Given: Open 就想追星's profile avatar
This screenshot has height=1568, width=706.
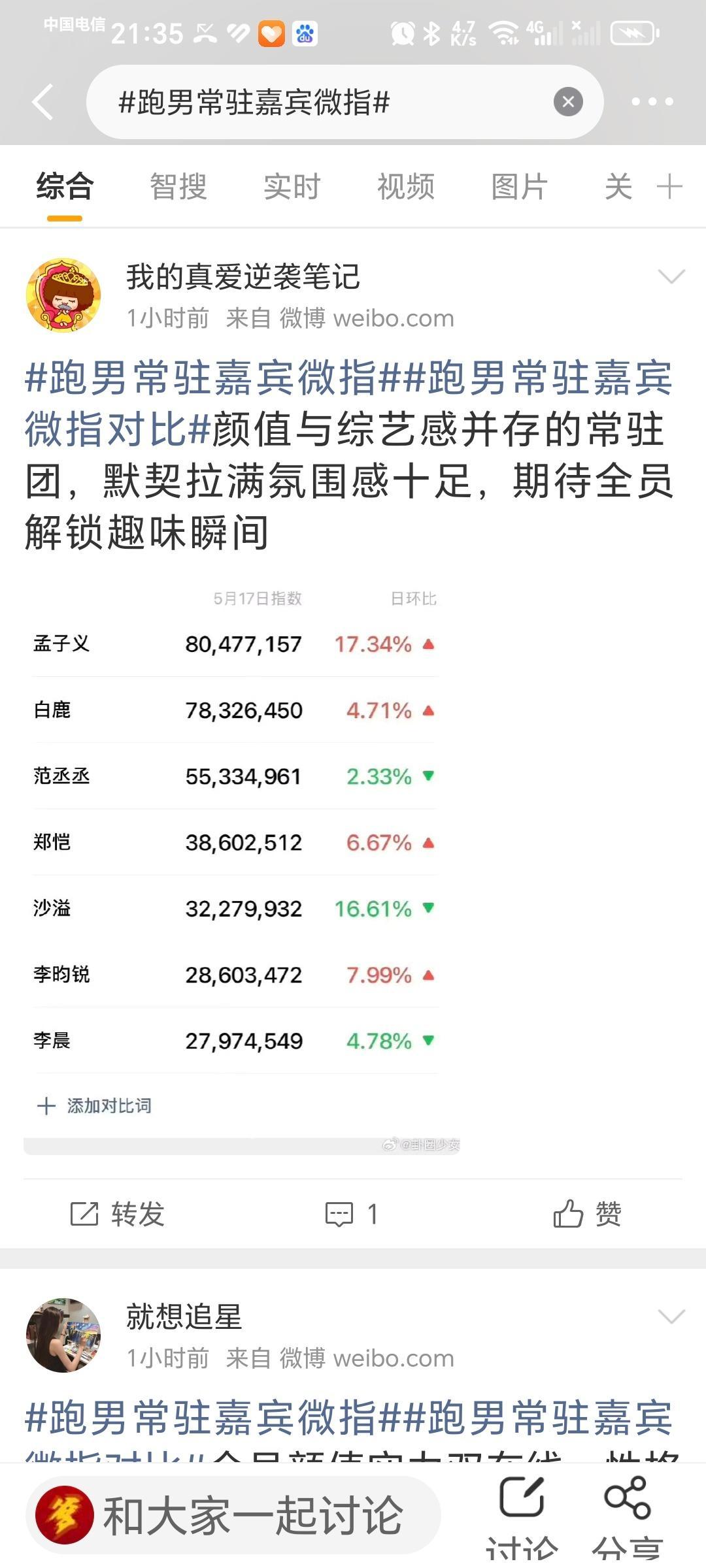Looking at the screenshot, I should pos(63,1335).
